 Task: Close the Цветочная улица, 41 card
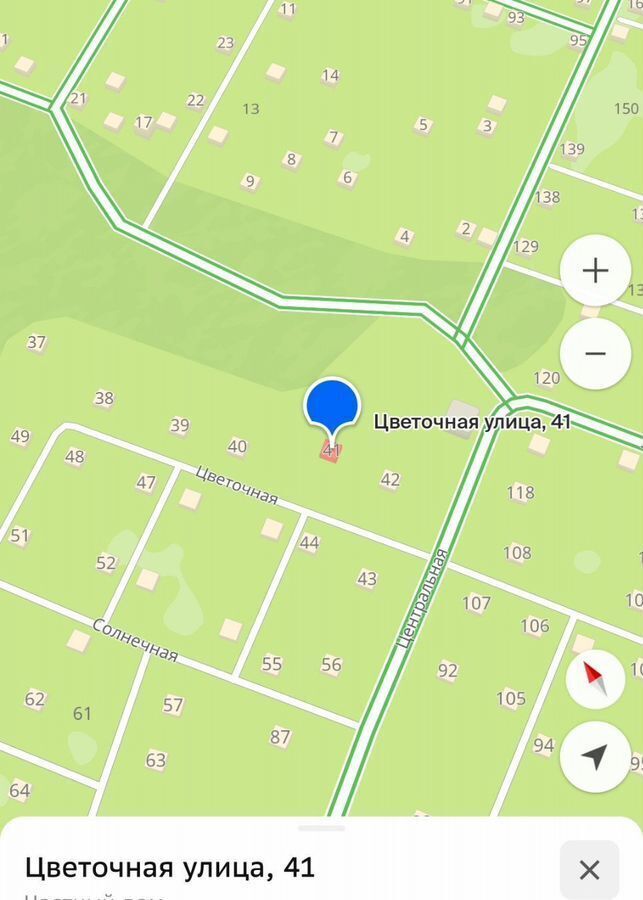click(589, 869)
